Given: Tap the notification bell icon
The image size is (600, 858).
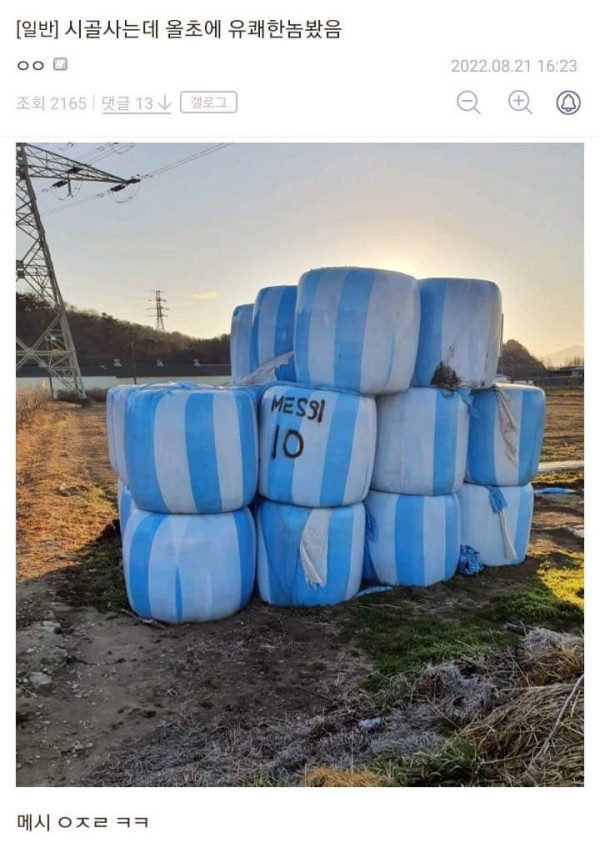Looking at the screenshot, I should click(568, 102).
